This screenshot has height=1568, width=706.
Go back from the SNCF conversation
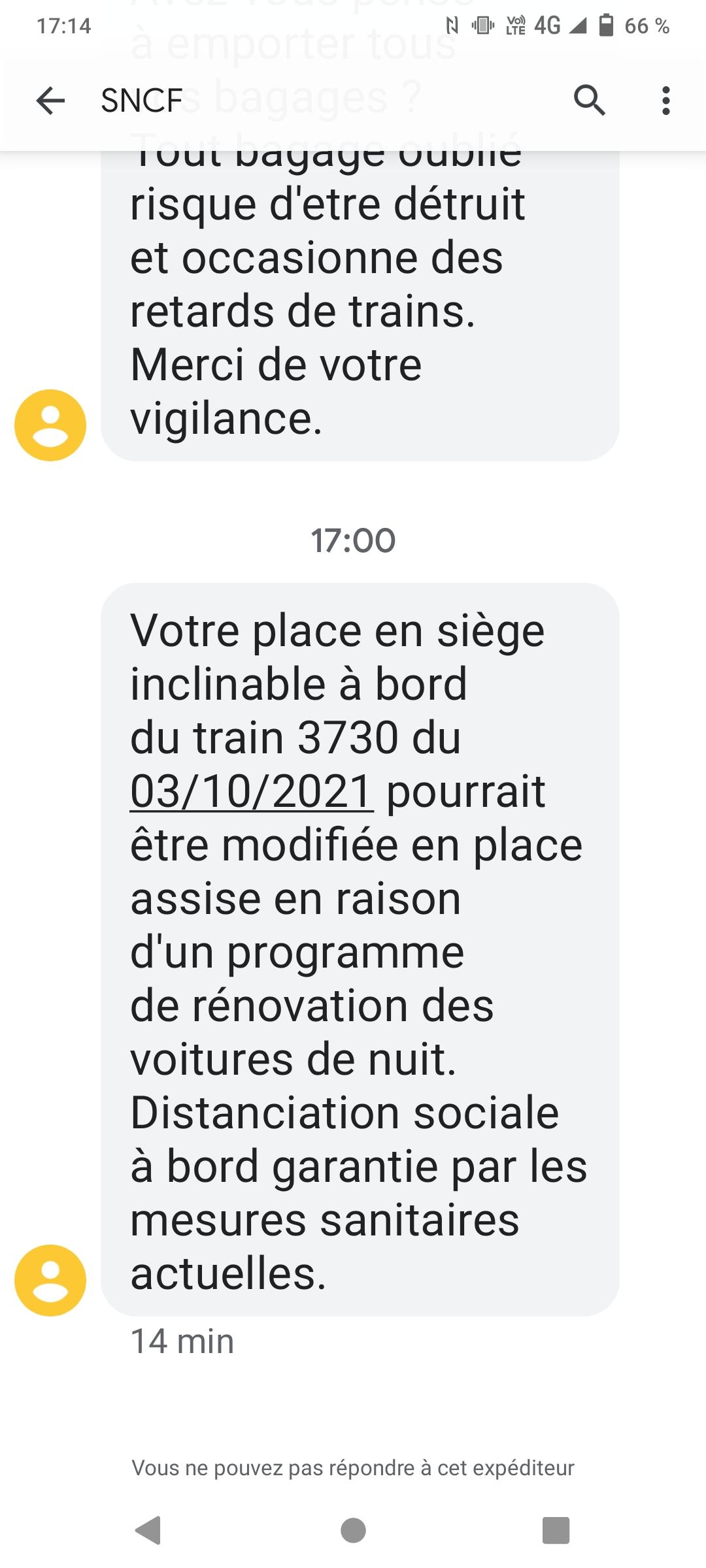(50, 101)
